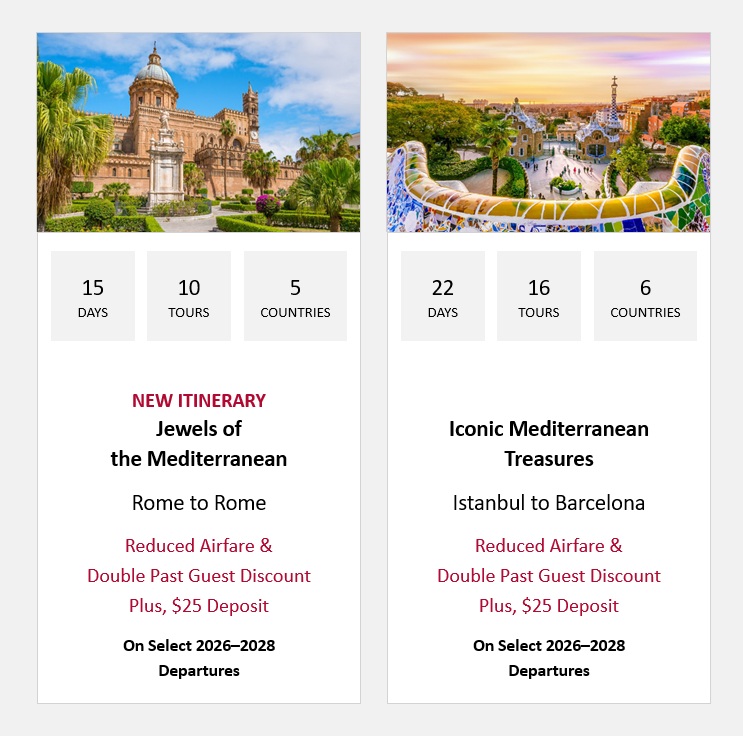Open the Iconic Mediterranean Treasures cruise card

click(548, 444)
